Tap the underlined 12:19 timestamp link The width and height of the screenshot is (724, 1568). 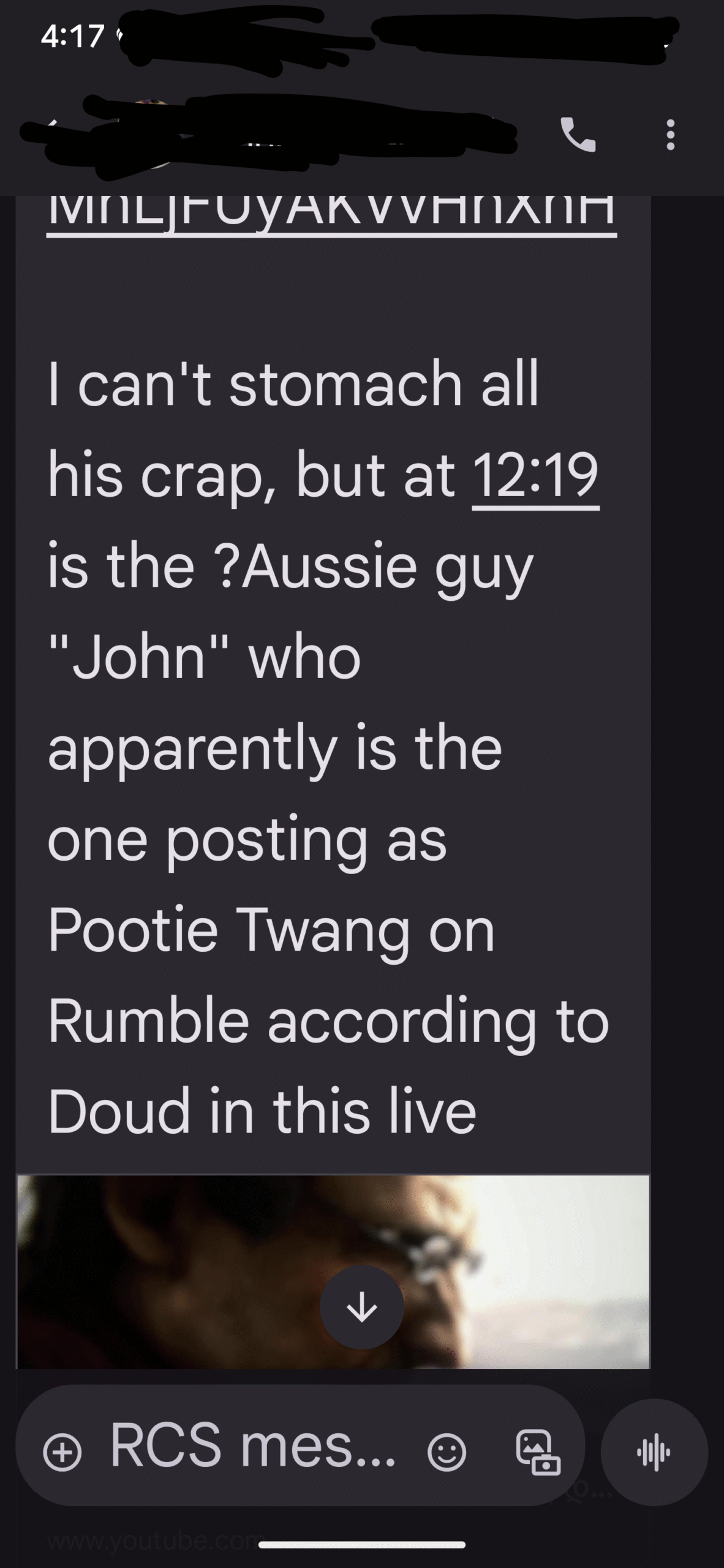(x=535, y=477)
